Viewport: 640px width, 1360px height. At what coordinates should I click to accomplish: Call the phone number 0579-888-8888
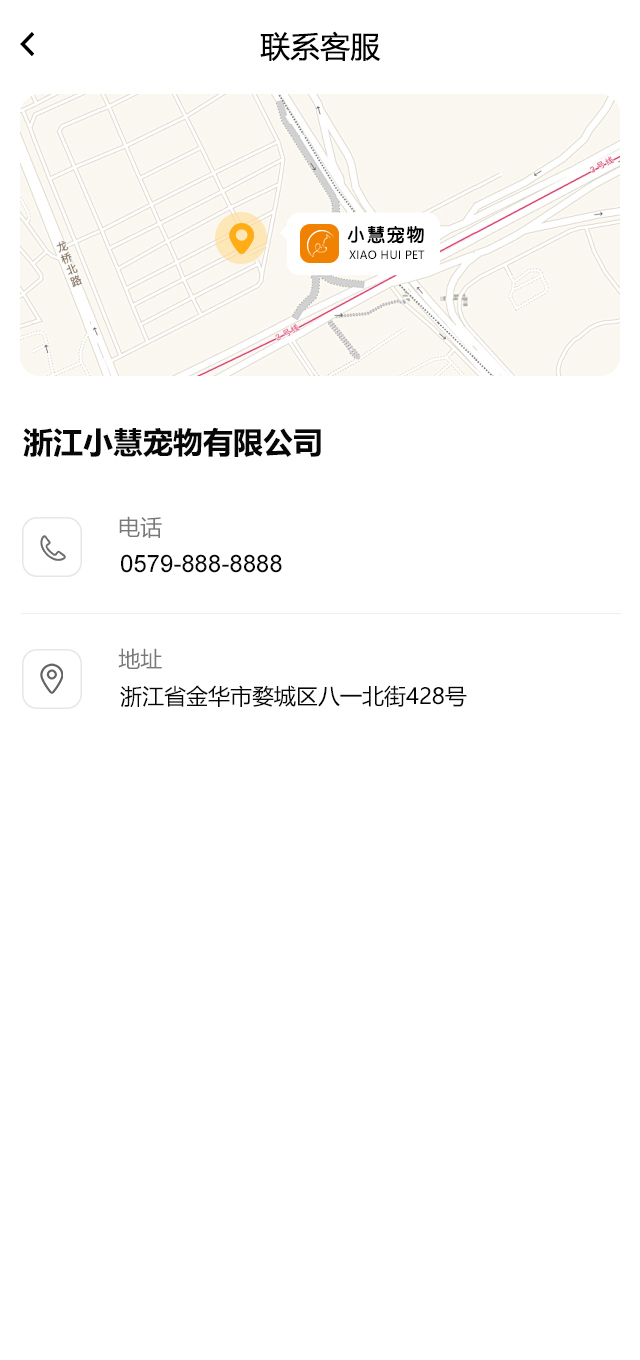[201, 564]
